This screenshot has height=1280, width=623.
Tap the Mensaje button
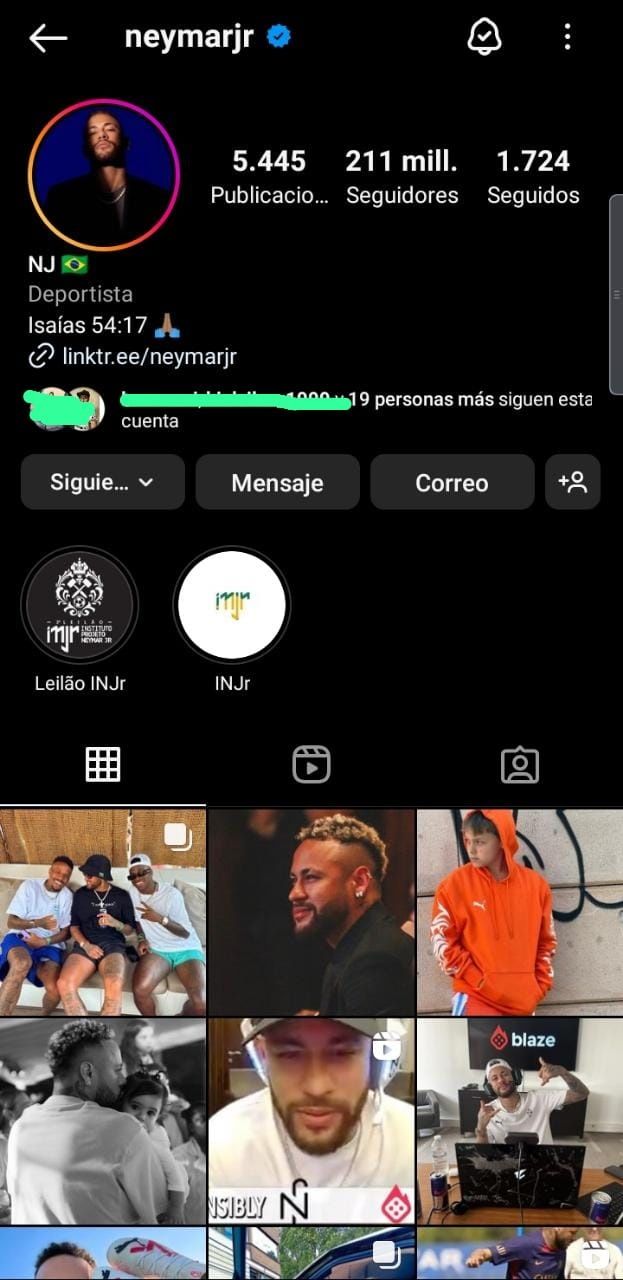tap(277, 482)
